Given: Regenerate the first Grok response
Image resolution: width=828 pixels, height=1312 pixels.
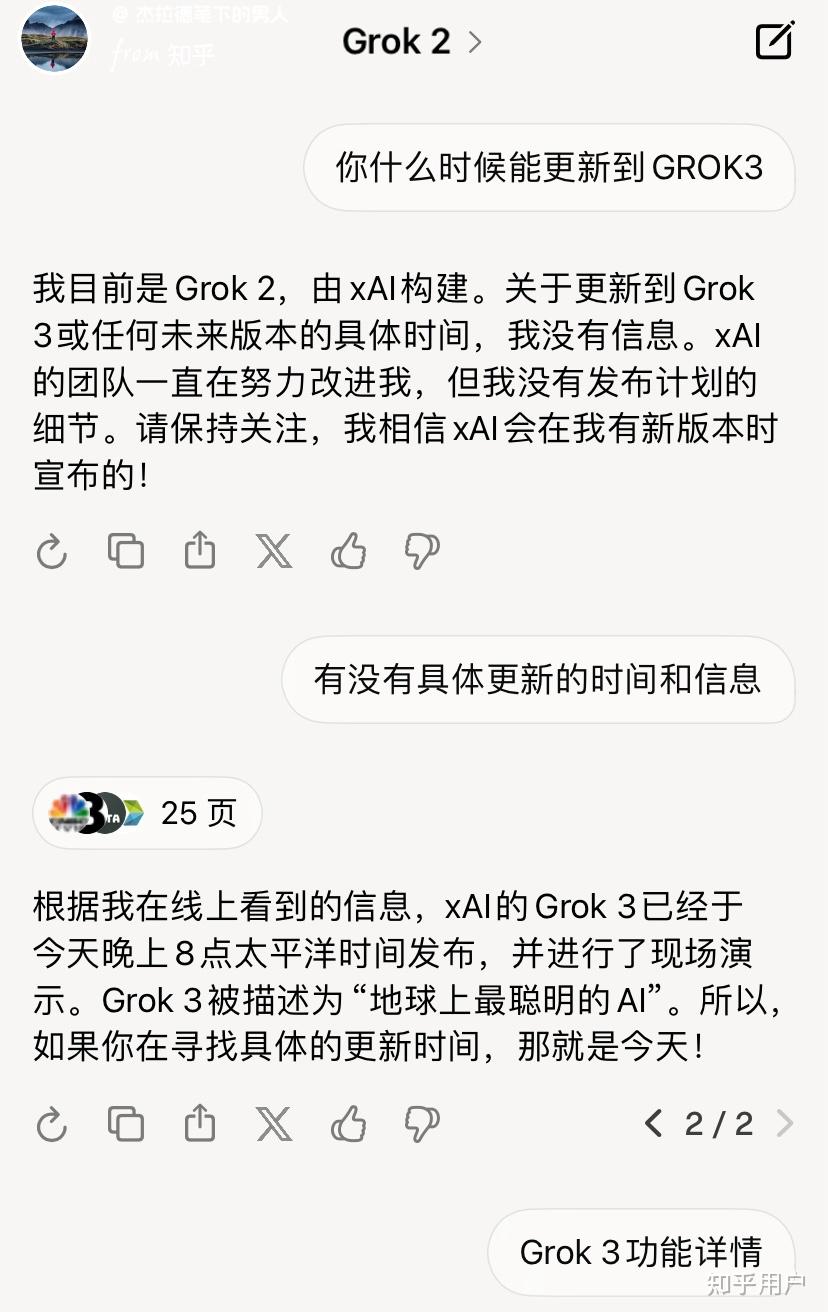Looking at the screenshot, I should (x=52, y=551).
